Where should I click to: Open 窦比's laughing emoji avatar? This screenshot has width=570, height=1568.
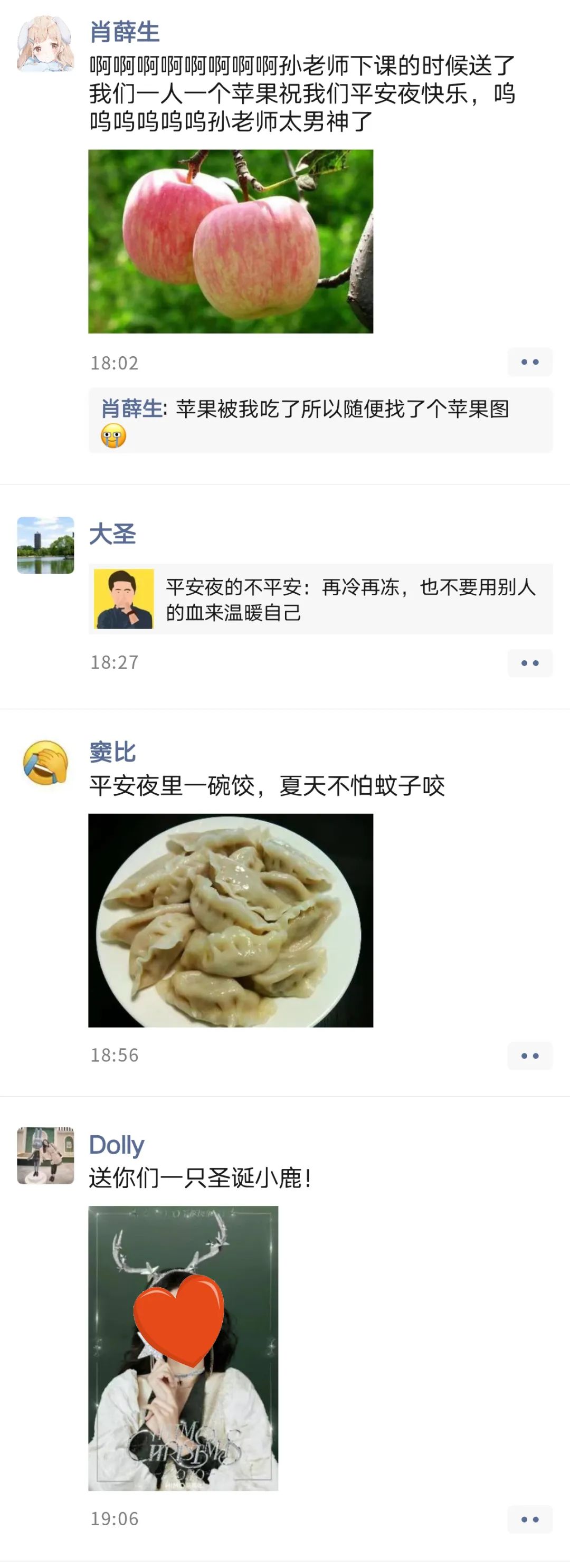(x=45, y=762)
